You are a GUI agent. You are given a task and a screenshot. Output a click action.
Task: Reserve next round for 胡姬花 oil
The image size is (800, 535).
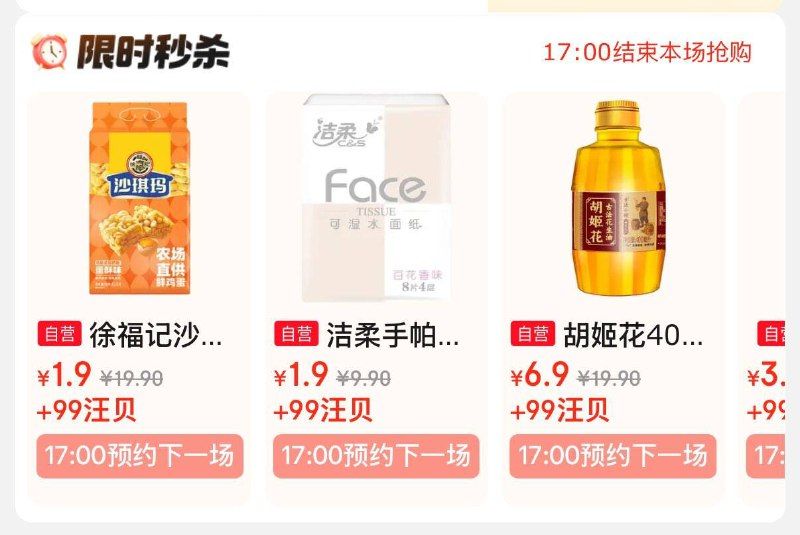[612, 456]
